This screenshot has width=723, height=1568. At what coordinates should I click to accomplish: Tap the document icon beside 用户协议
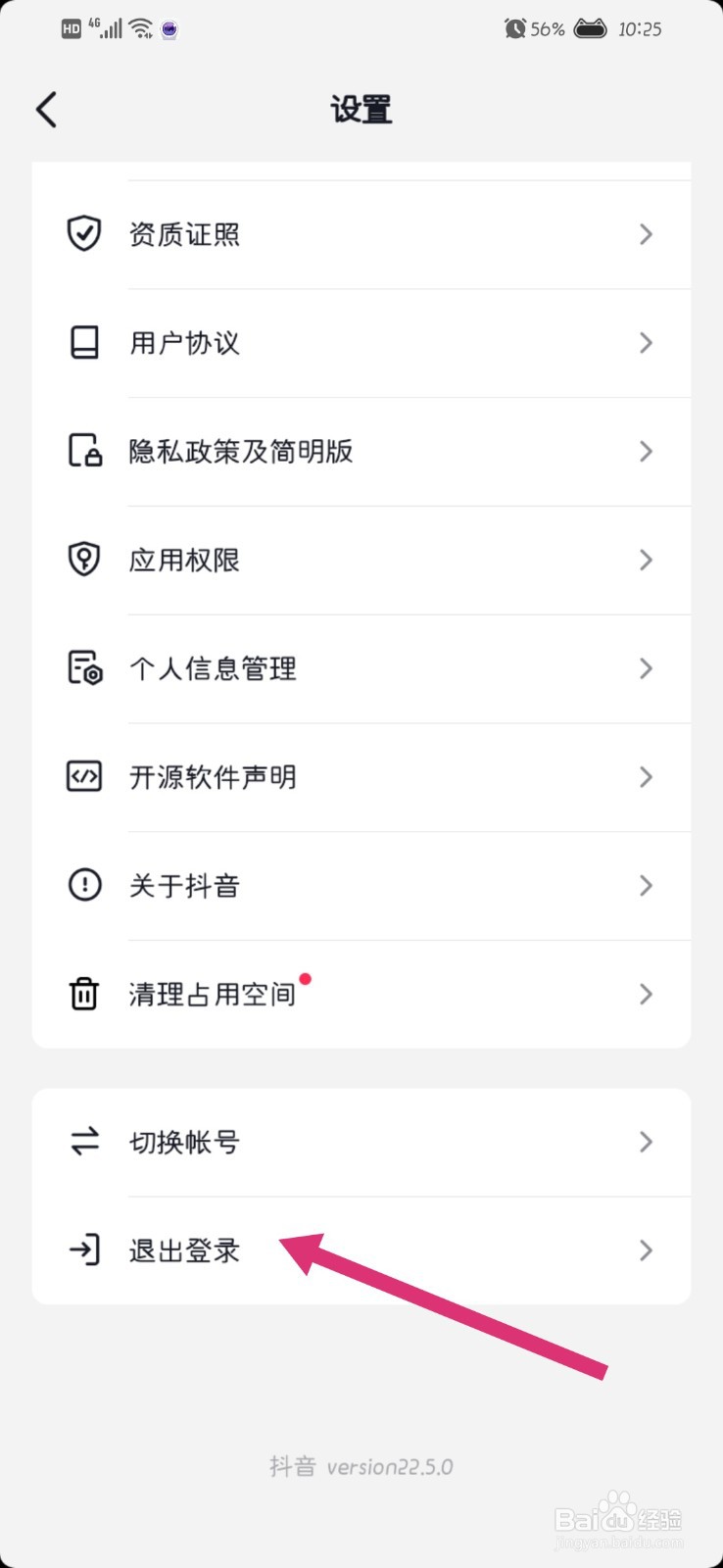84,343
